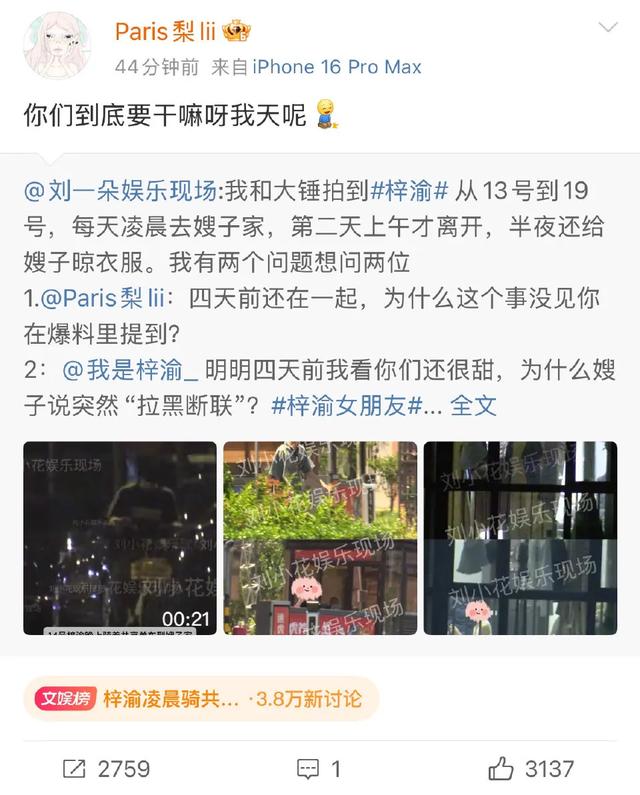
Task: Open Paris梨lii's profile avatar
Action: pos(56,47)
